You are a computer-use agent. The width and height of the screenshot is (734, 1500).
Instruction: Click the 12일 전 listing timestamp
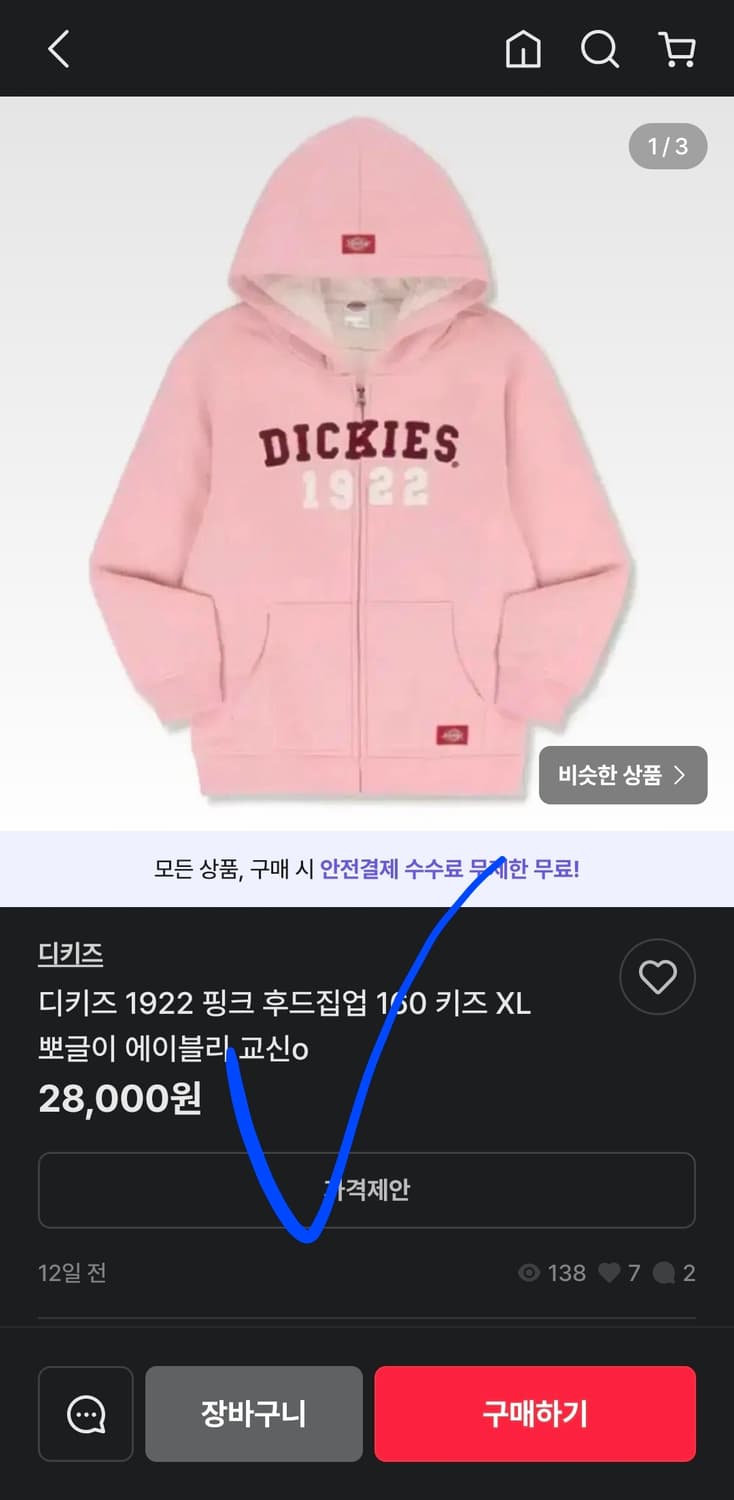pyautogui.click(x=71, y=1273)
